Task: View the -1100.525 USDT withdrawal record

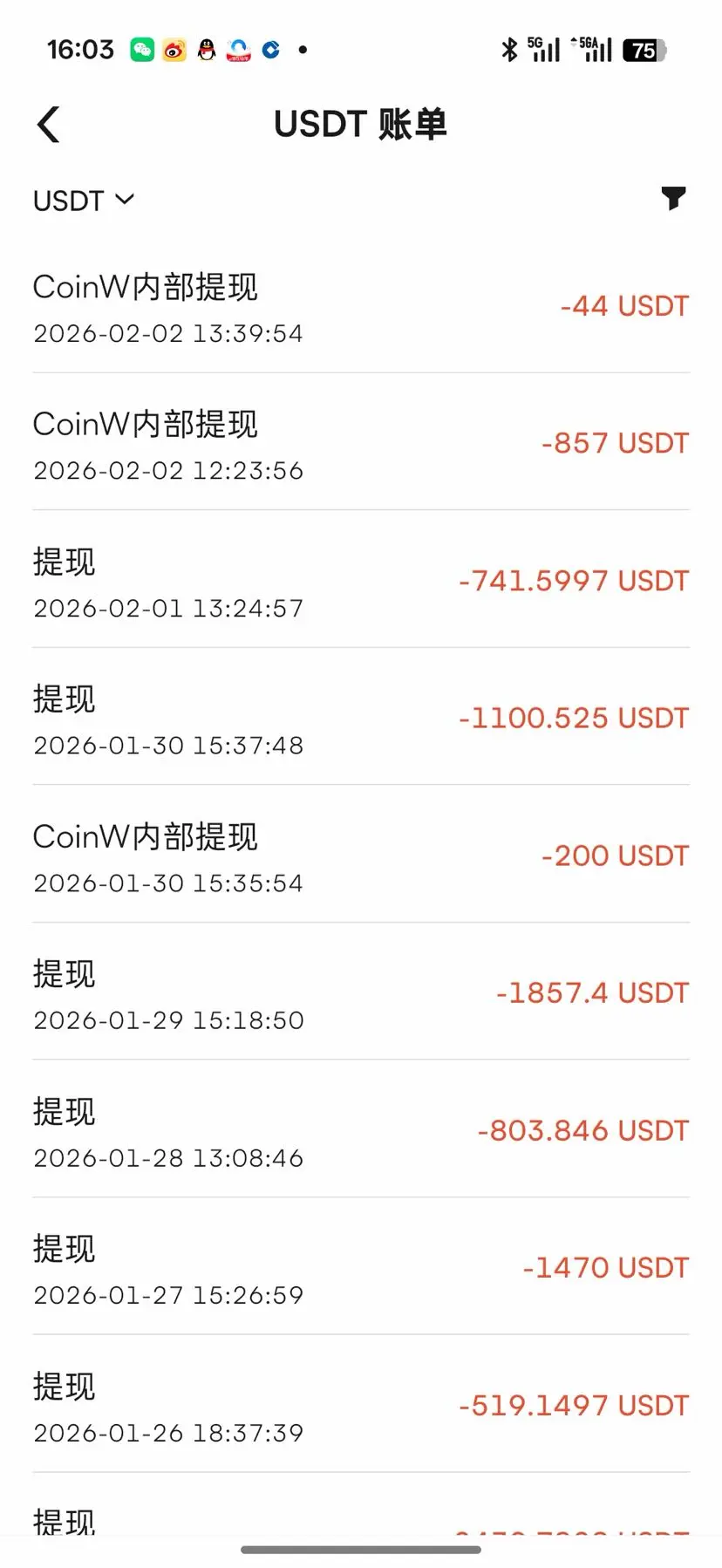Action: click(361, 719)
